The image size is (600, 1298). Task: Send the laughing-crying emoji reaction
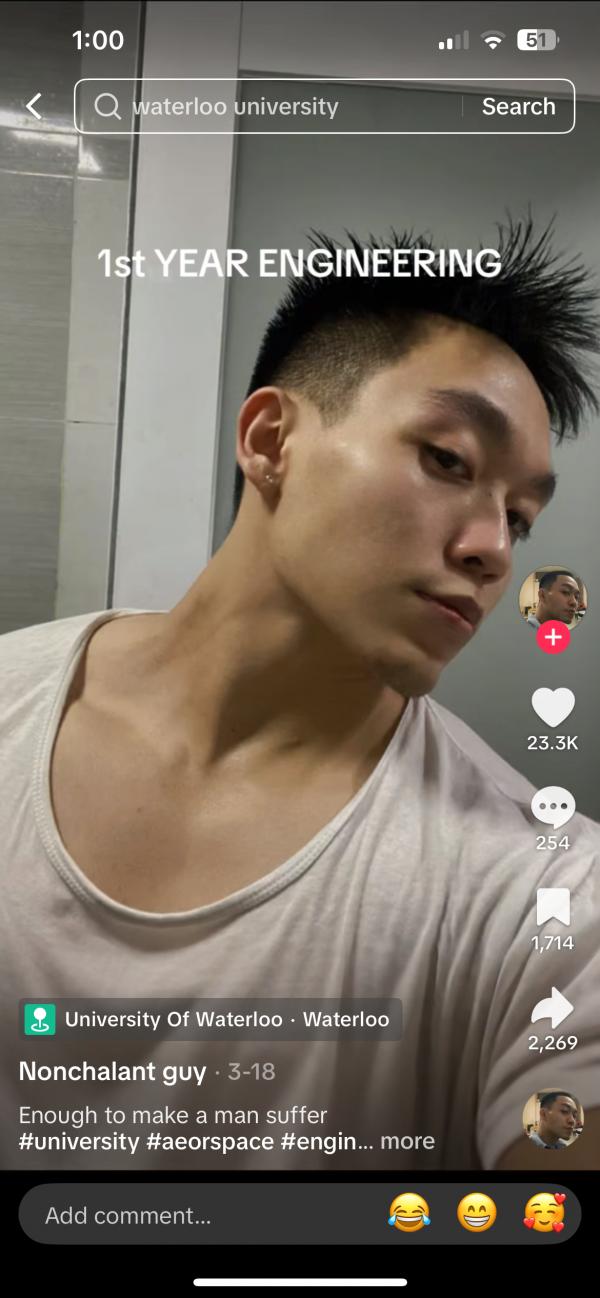point(409,1214)
